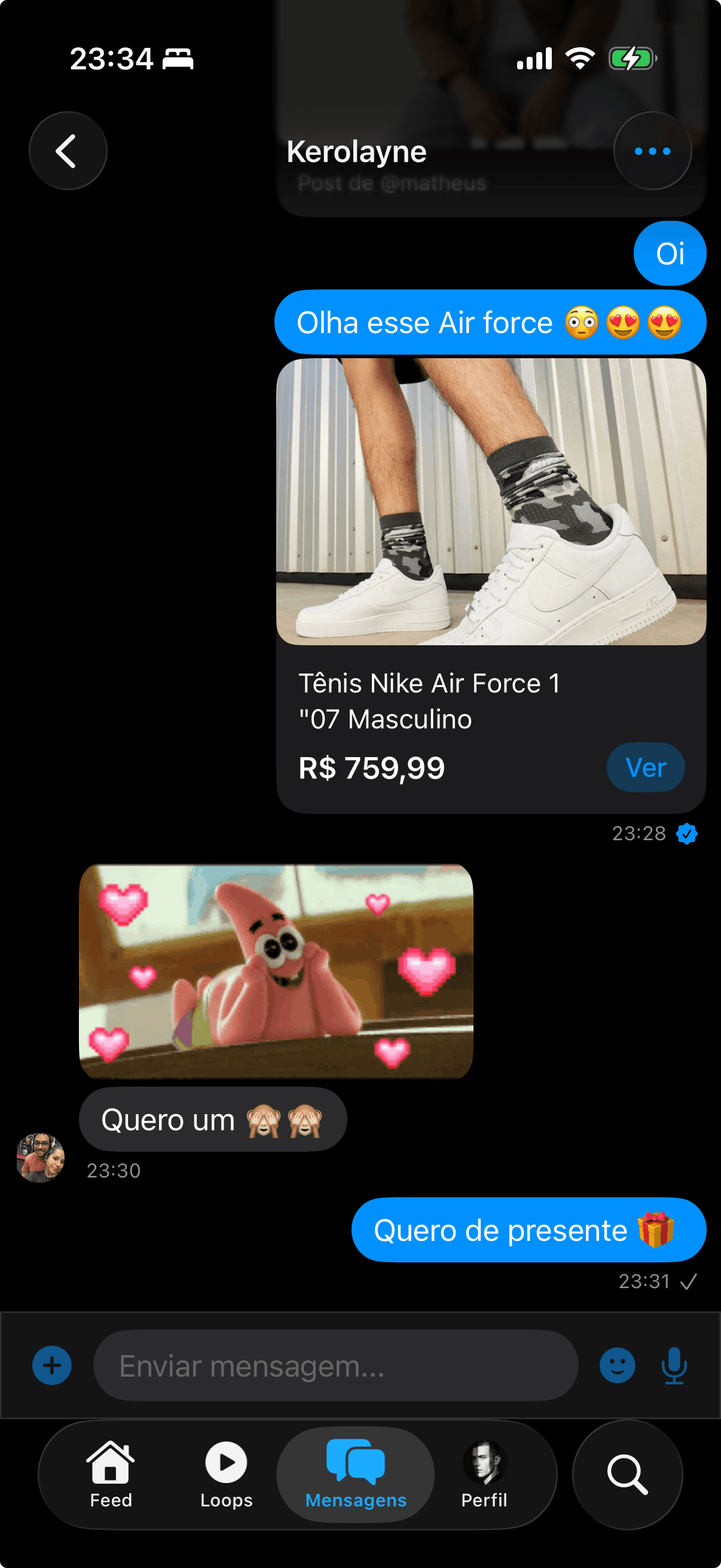Go back using the back arrow

tap(68, 151)
